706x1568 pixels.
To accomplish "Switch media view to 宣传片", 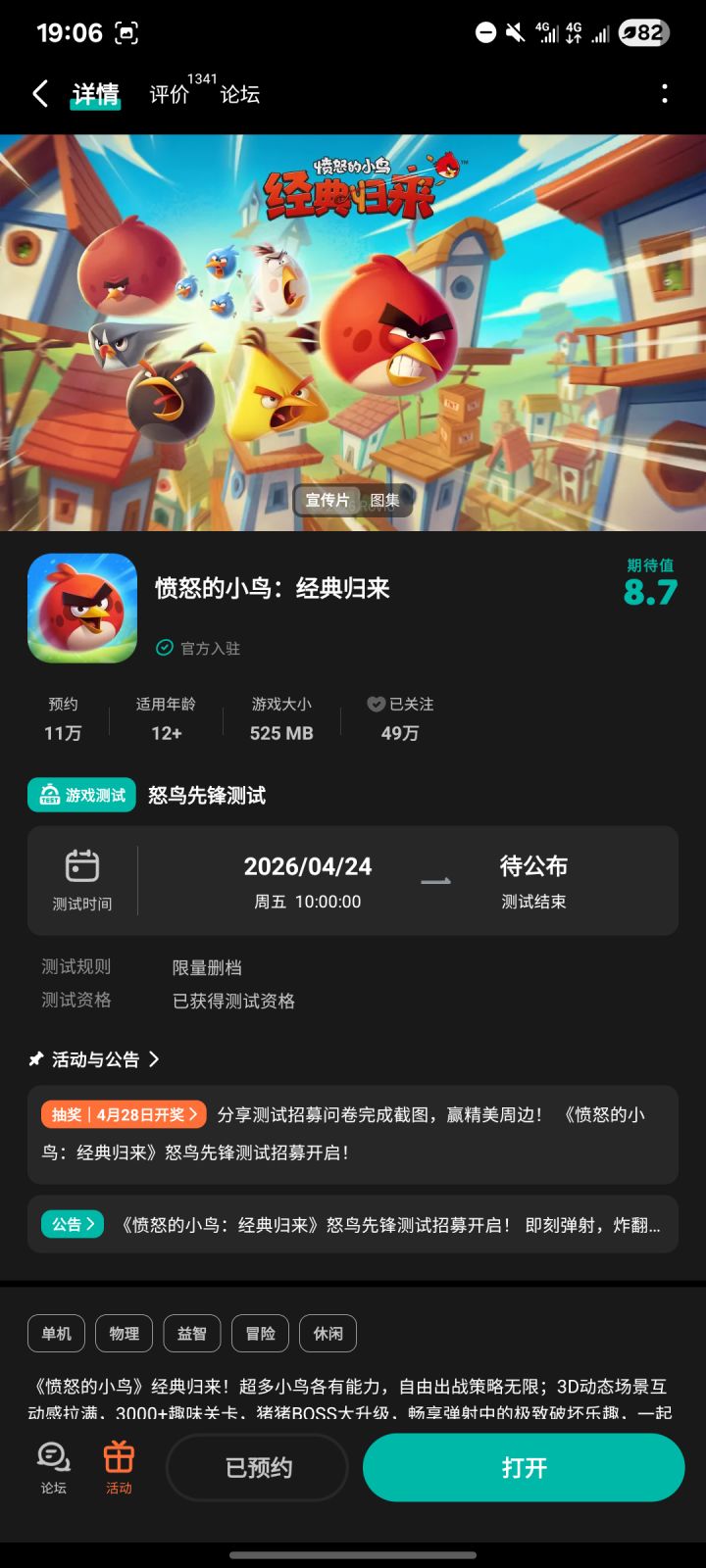I will coord(327,500).
